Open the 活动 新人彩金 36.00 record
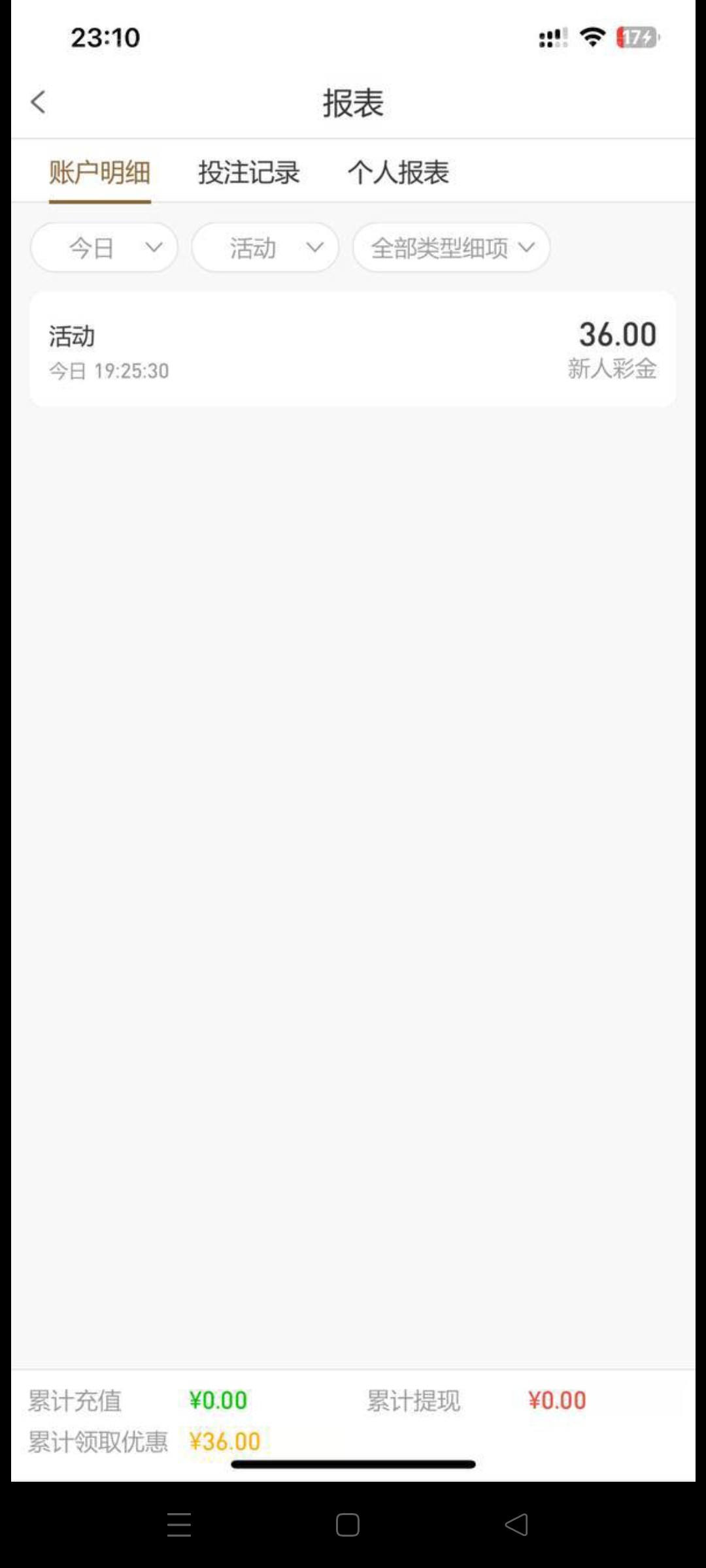 (353, 350)
